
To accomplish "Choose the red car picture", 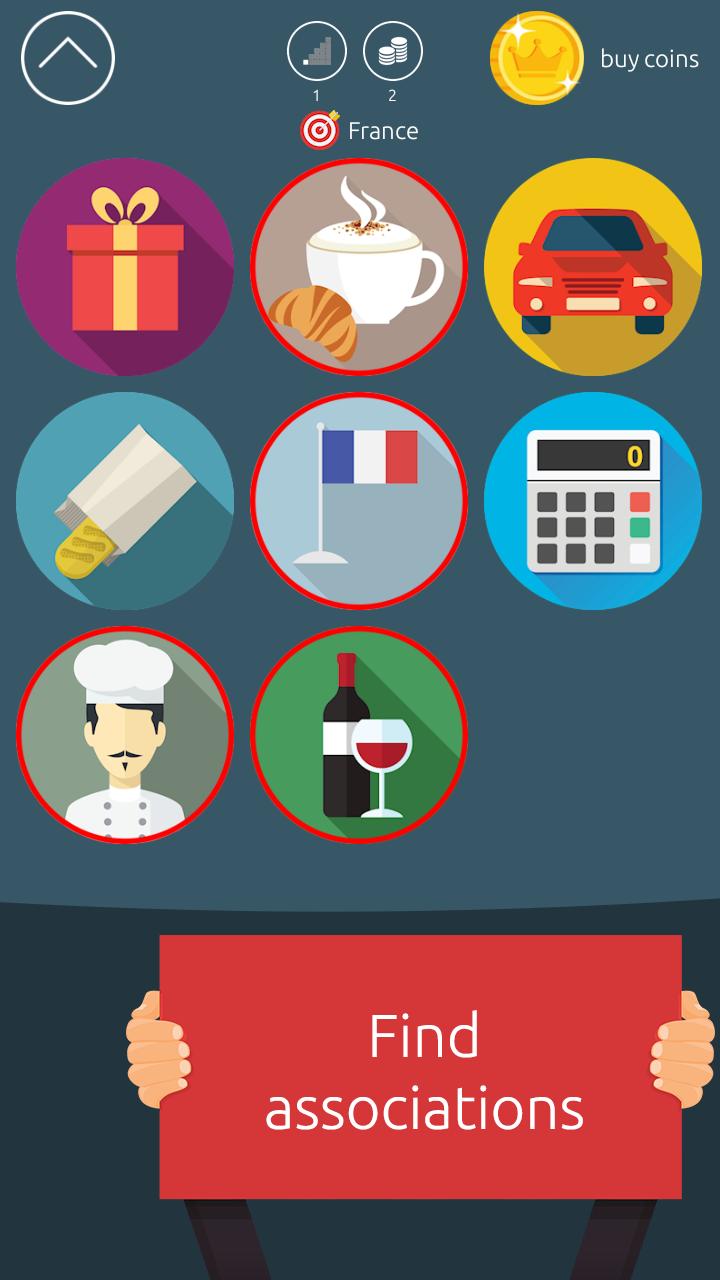I will click(x=593, y=267).
